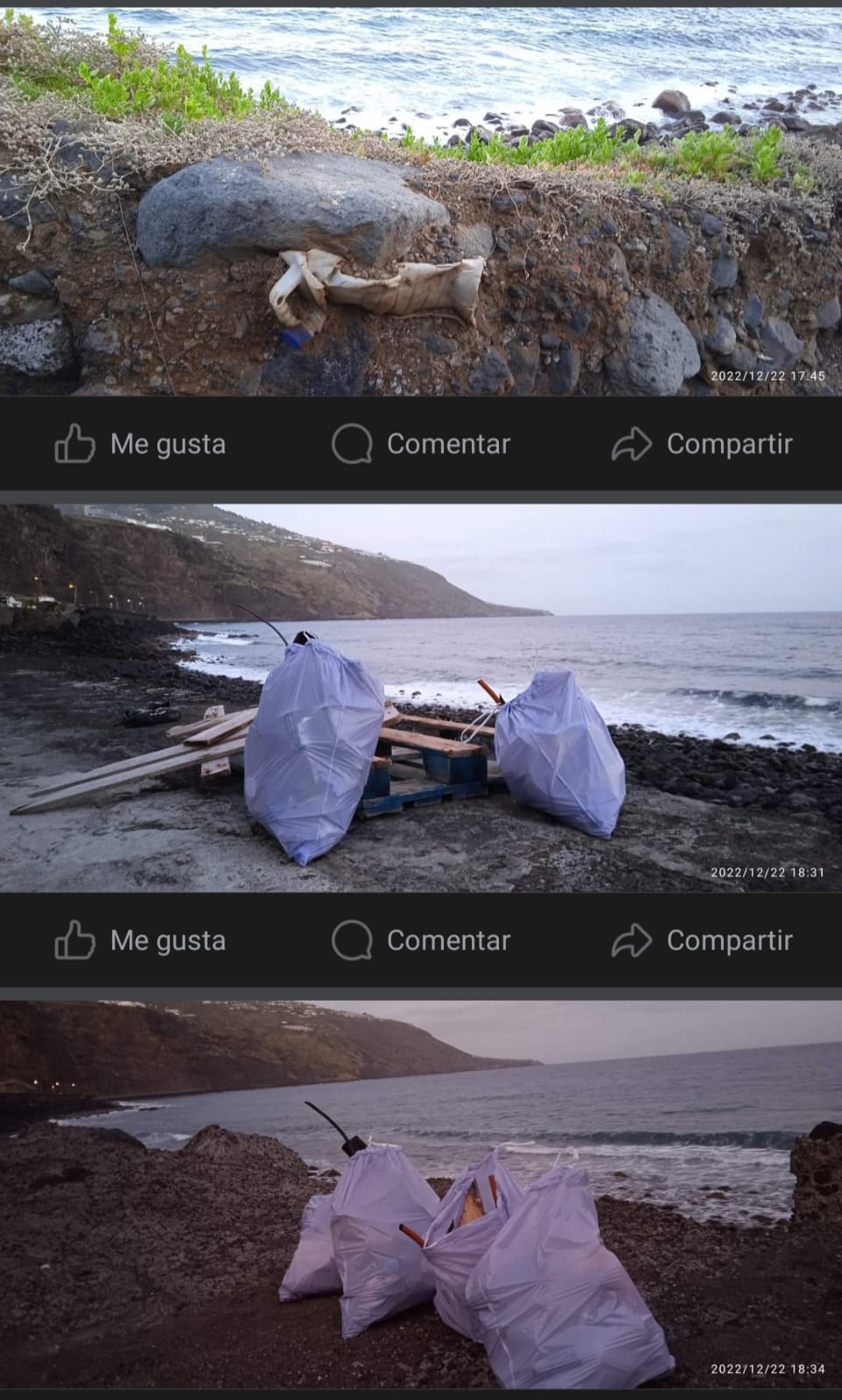
Task: Comment on the photo timestamped 18:31
Action: [x=421, y=941]
